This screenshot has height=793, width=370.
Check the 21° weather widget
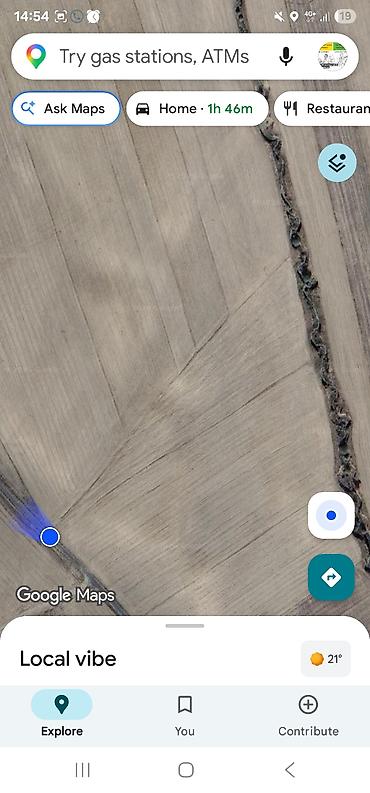326,658
